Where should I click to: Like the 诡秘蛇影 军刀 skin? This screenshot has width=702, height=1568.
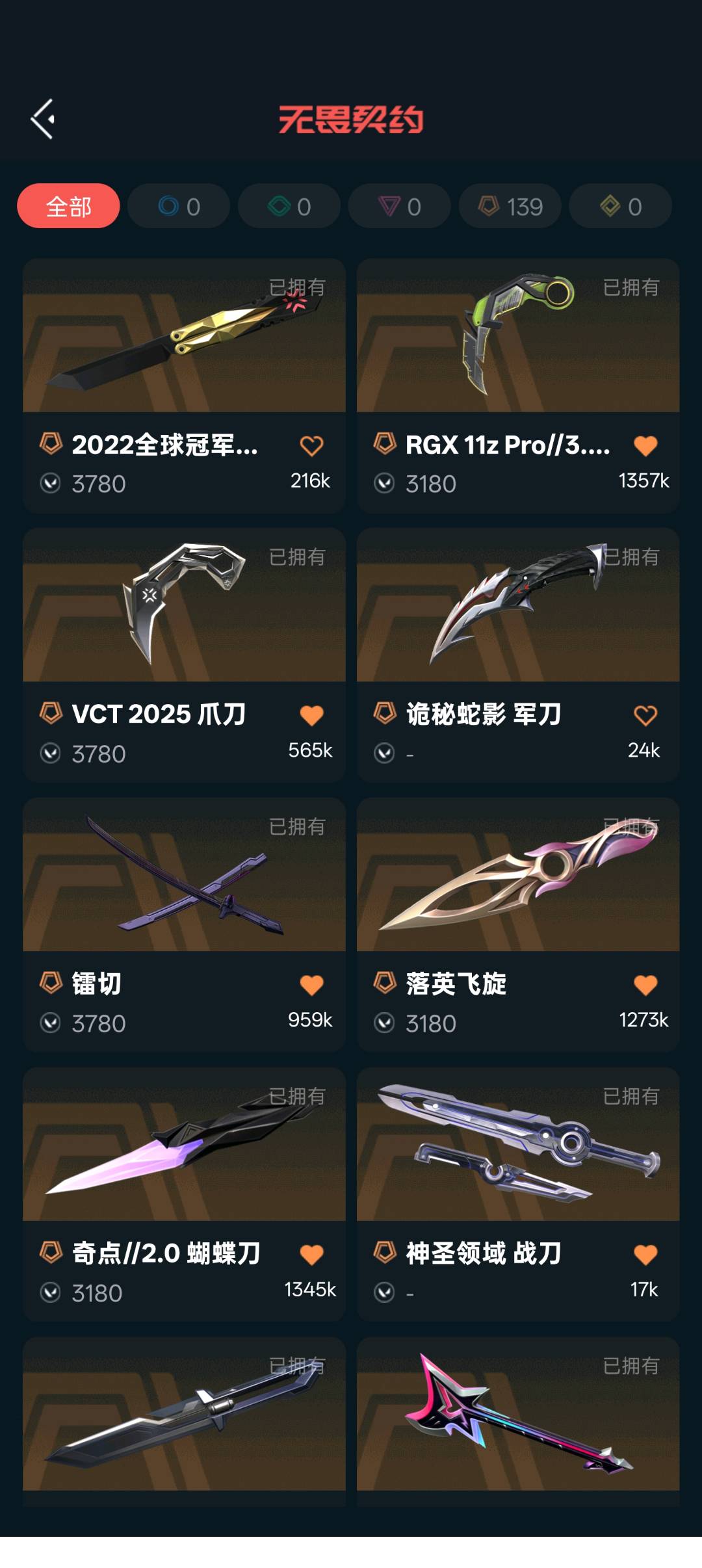click(x=645, y=716)
